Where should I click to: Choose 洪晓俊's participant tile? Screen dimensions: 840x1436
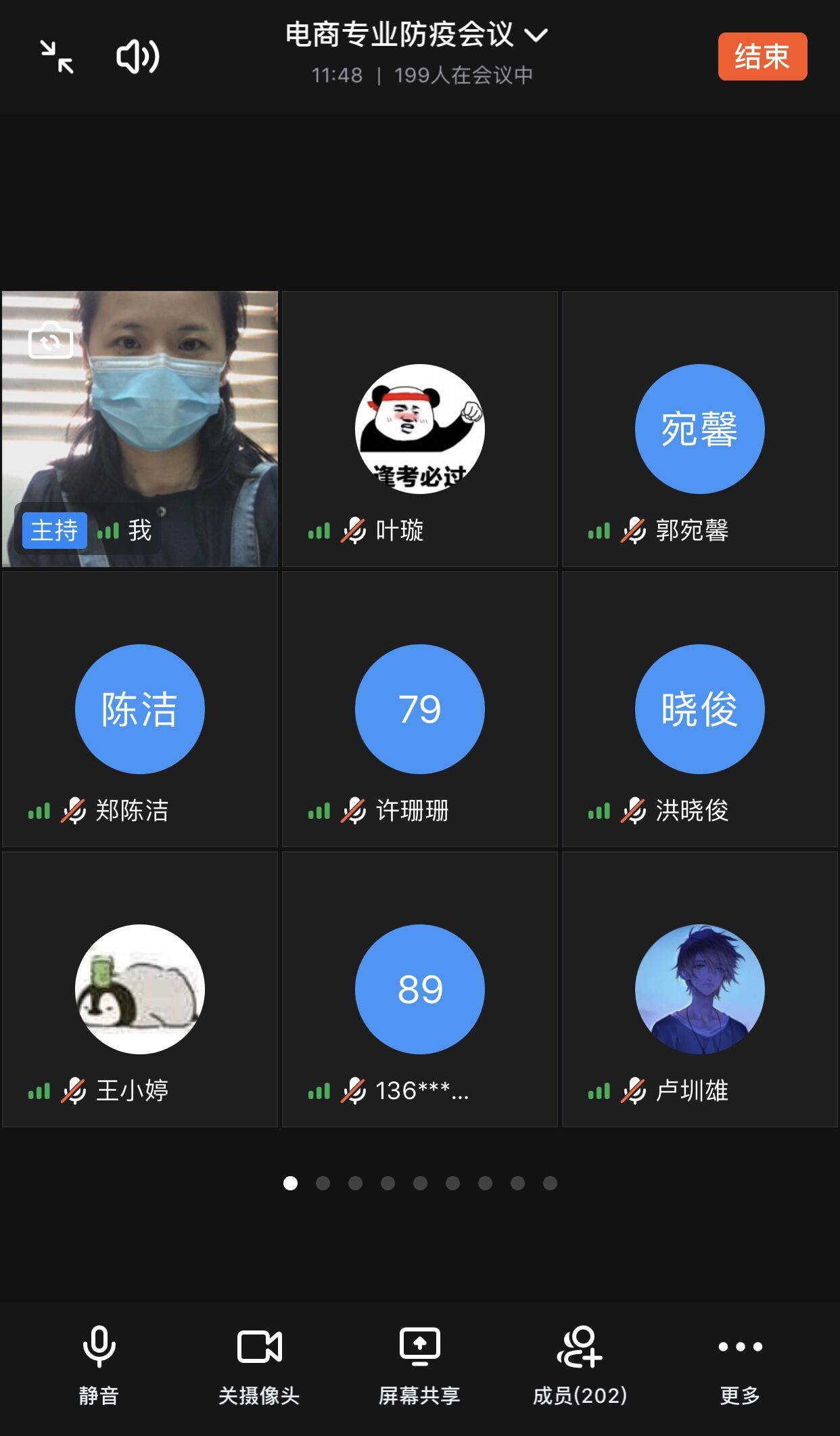[x=700, y=709]
